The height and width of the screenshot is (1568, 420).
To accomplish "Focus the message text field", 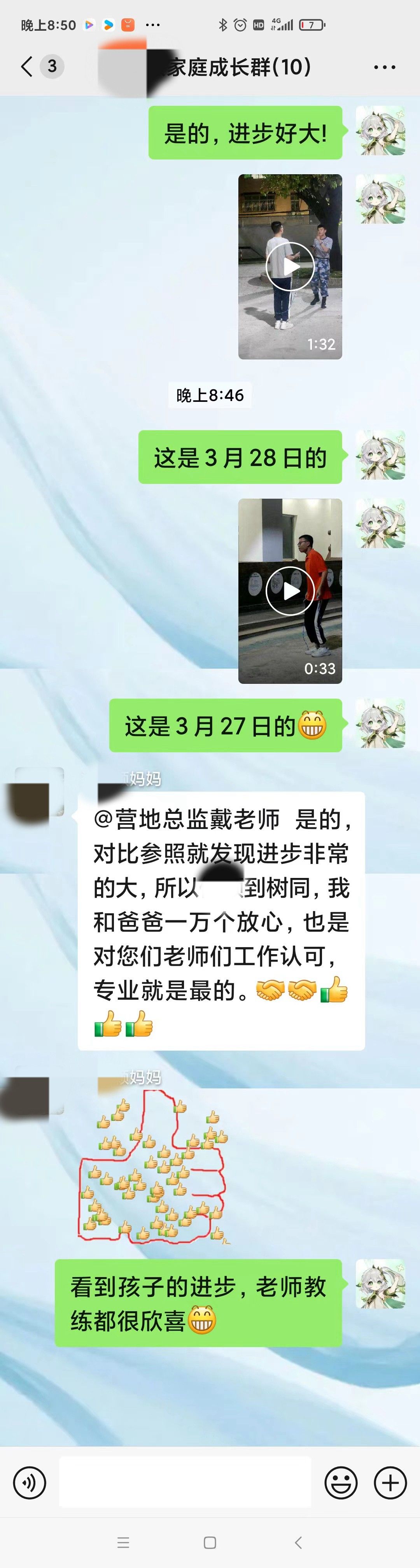I will click(184, 1482).
